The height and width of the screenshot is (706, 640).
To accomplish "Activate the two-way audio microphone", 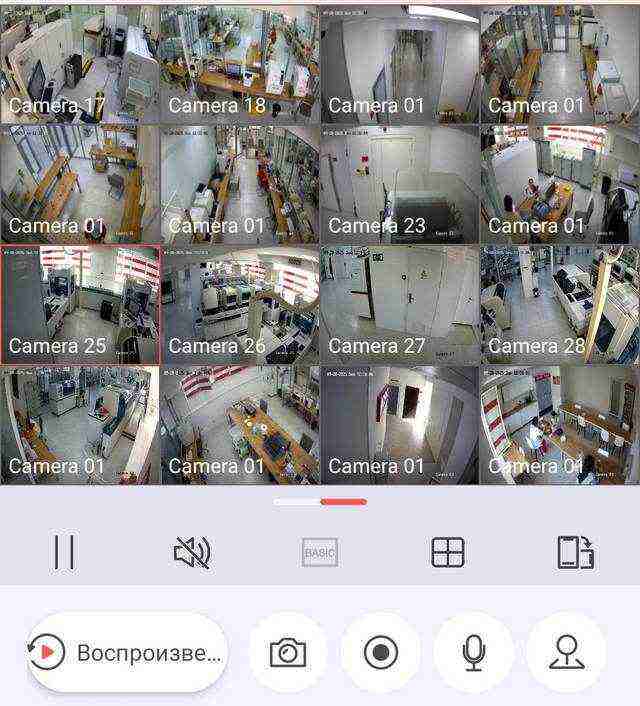I will click(473, 653).
